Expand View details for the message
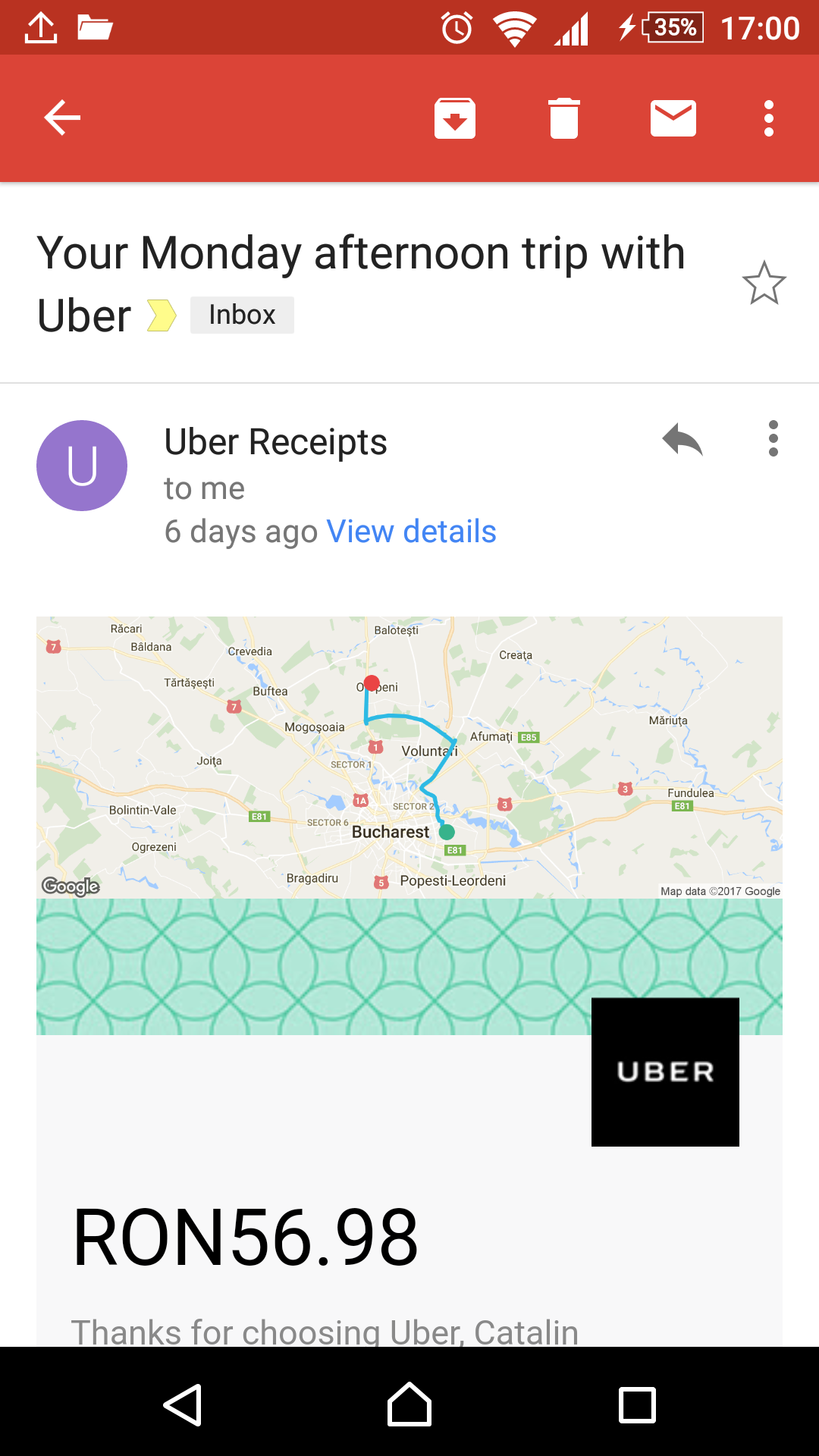The height and width of the screenshot is (1456, 819). [x=411, y=532]
